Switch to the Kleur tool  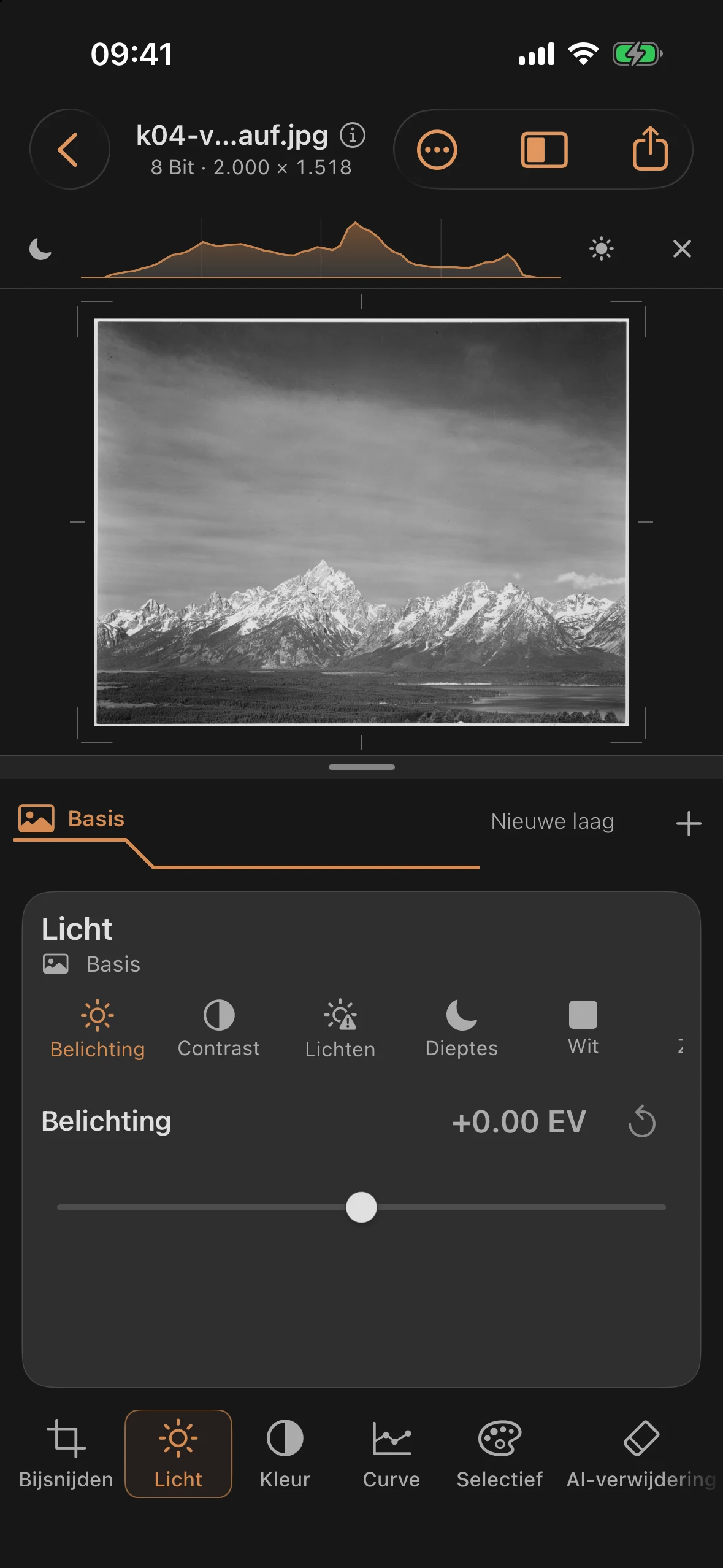point(285,1454)
